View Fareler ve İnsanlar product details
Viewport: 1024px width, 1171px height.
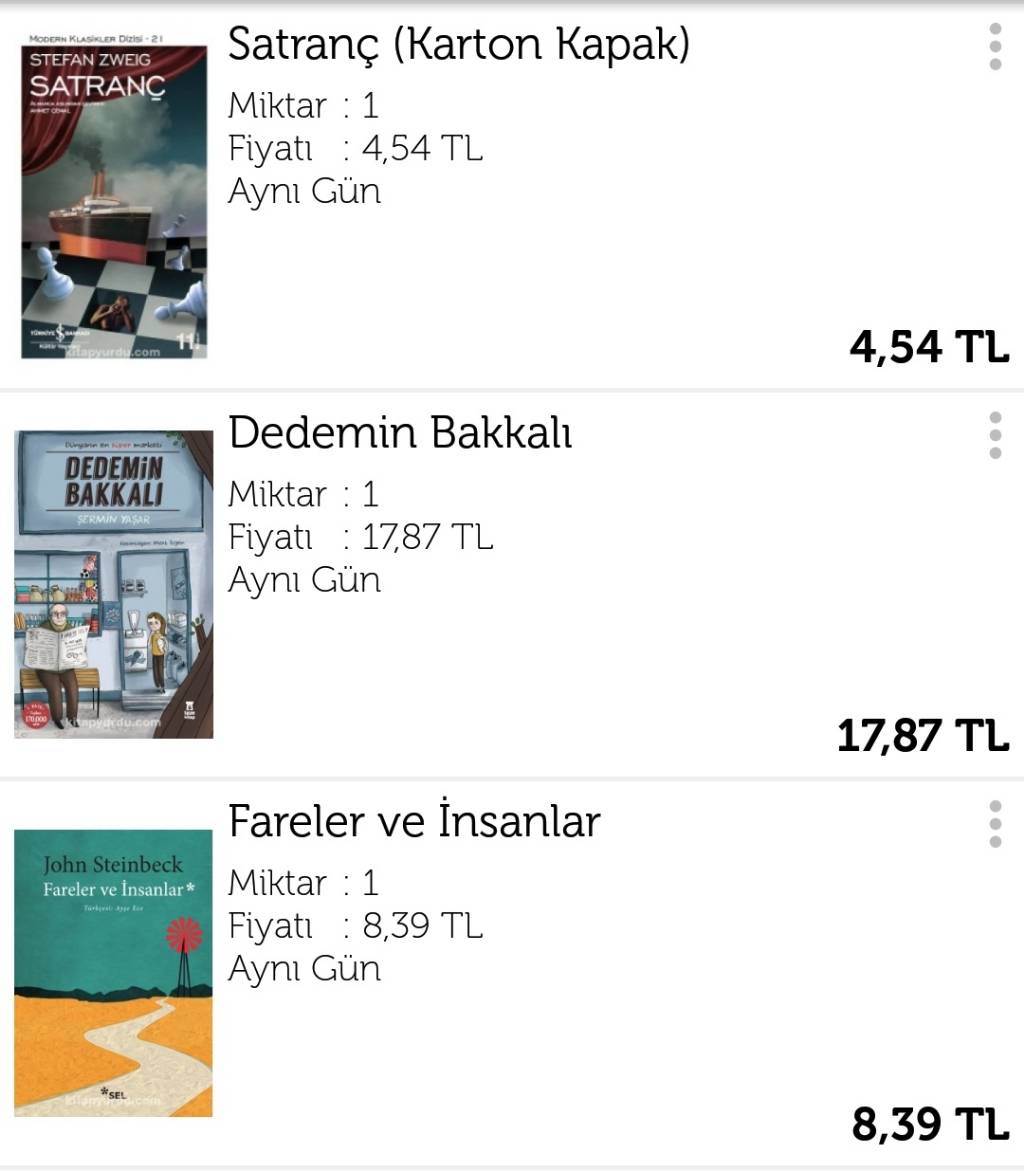(x=414, y=822)
